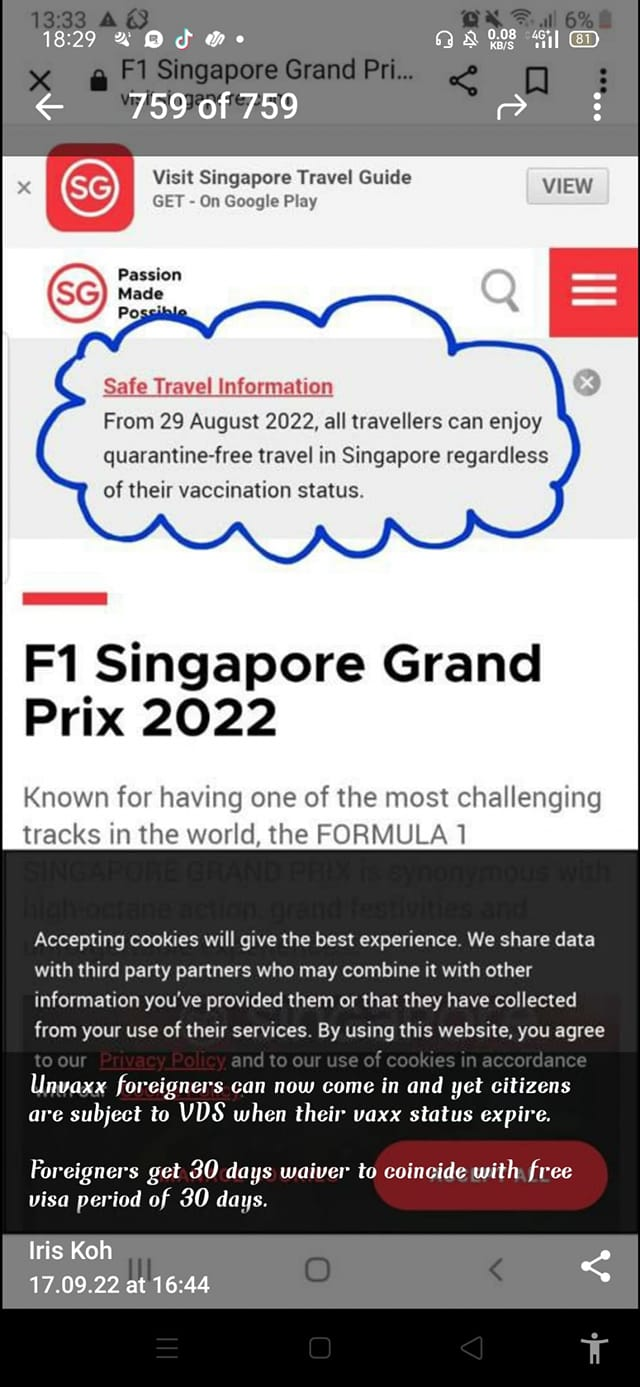Viewport: 640px width, 1387px height.
Task: Share the photo from Iris Koh
Action: 596,1266
